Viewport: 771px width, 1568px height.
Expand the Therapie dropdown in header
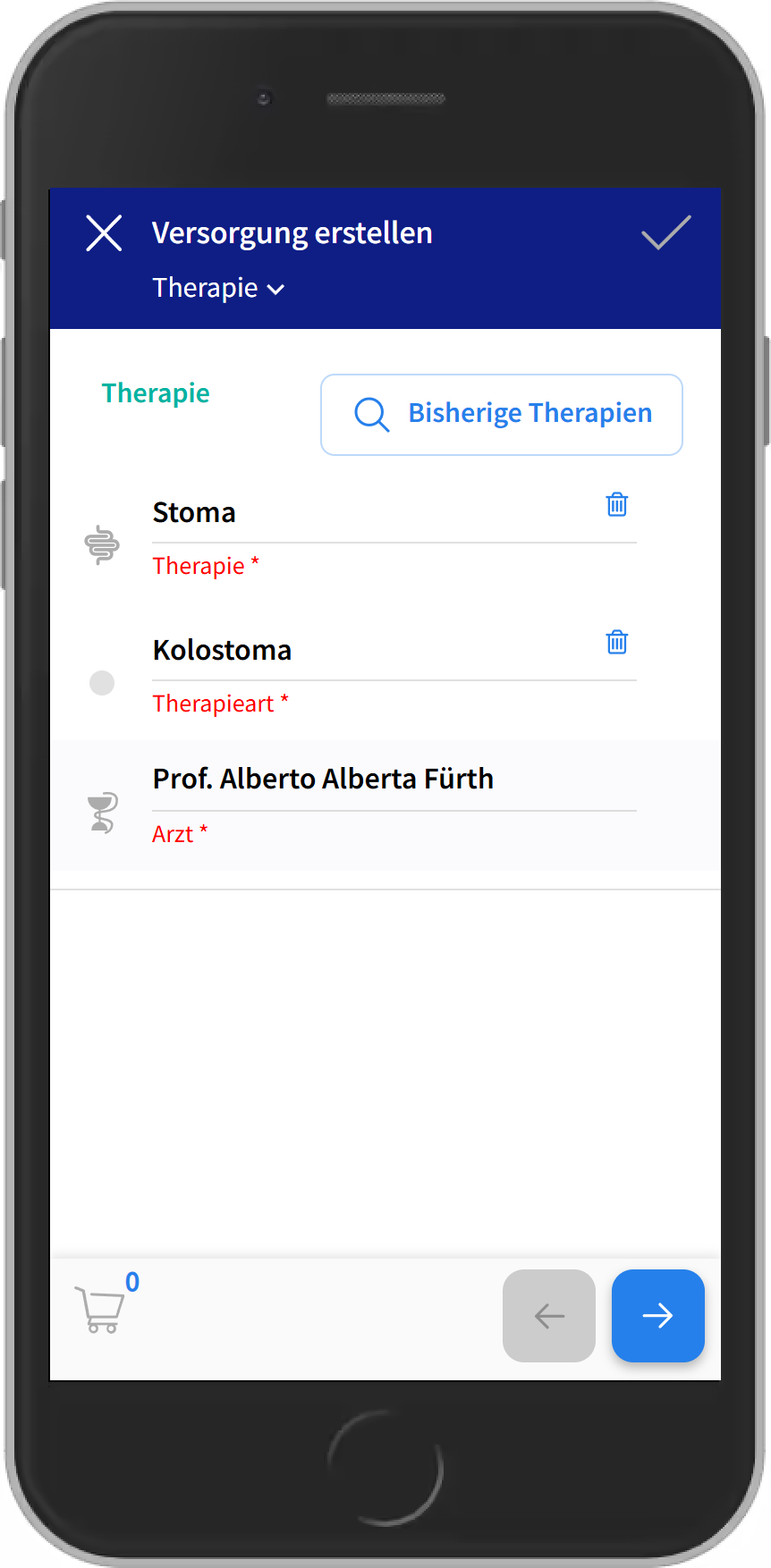click(x=218, y=288)
